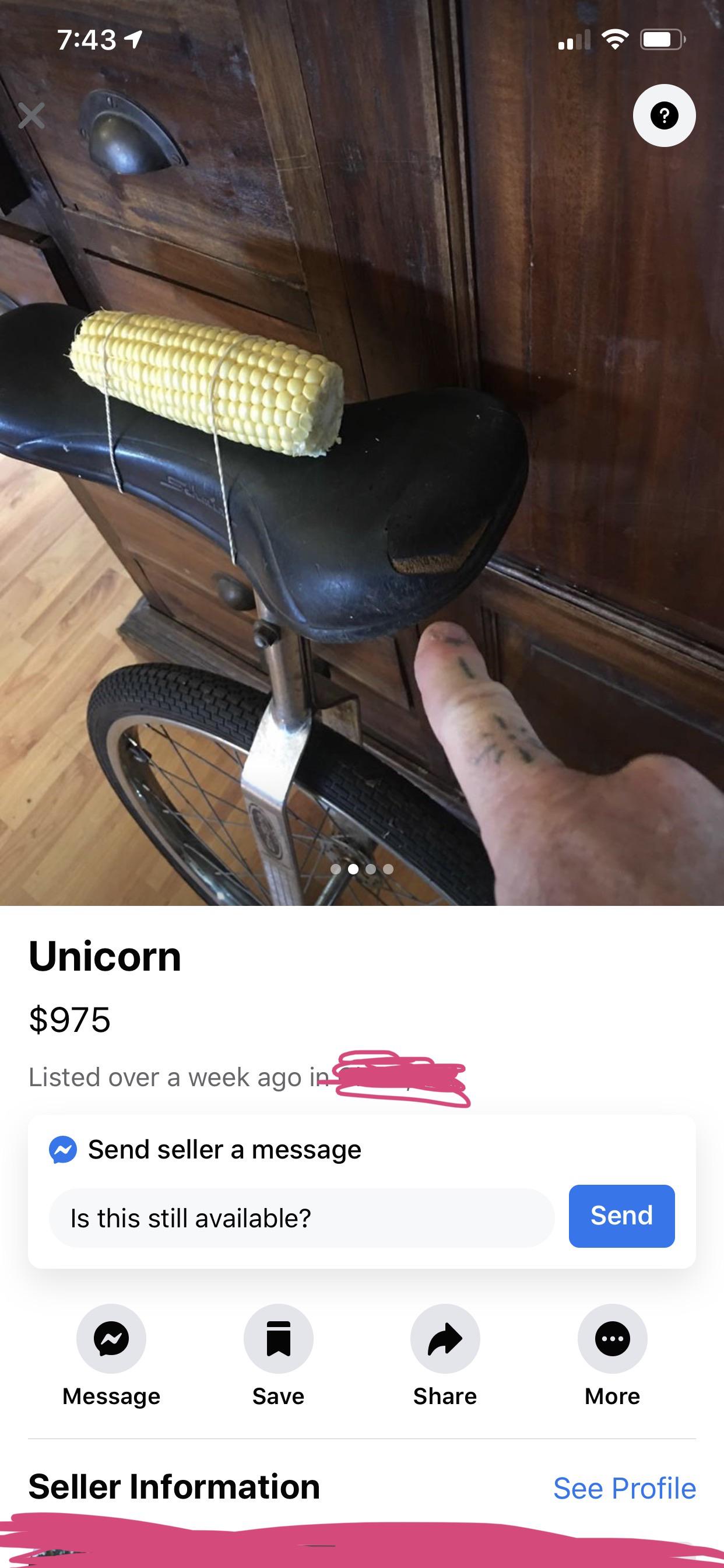Open the listing photo to view fullscreen

click(362, 457)
